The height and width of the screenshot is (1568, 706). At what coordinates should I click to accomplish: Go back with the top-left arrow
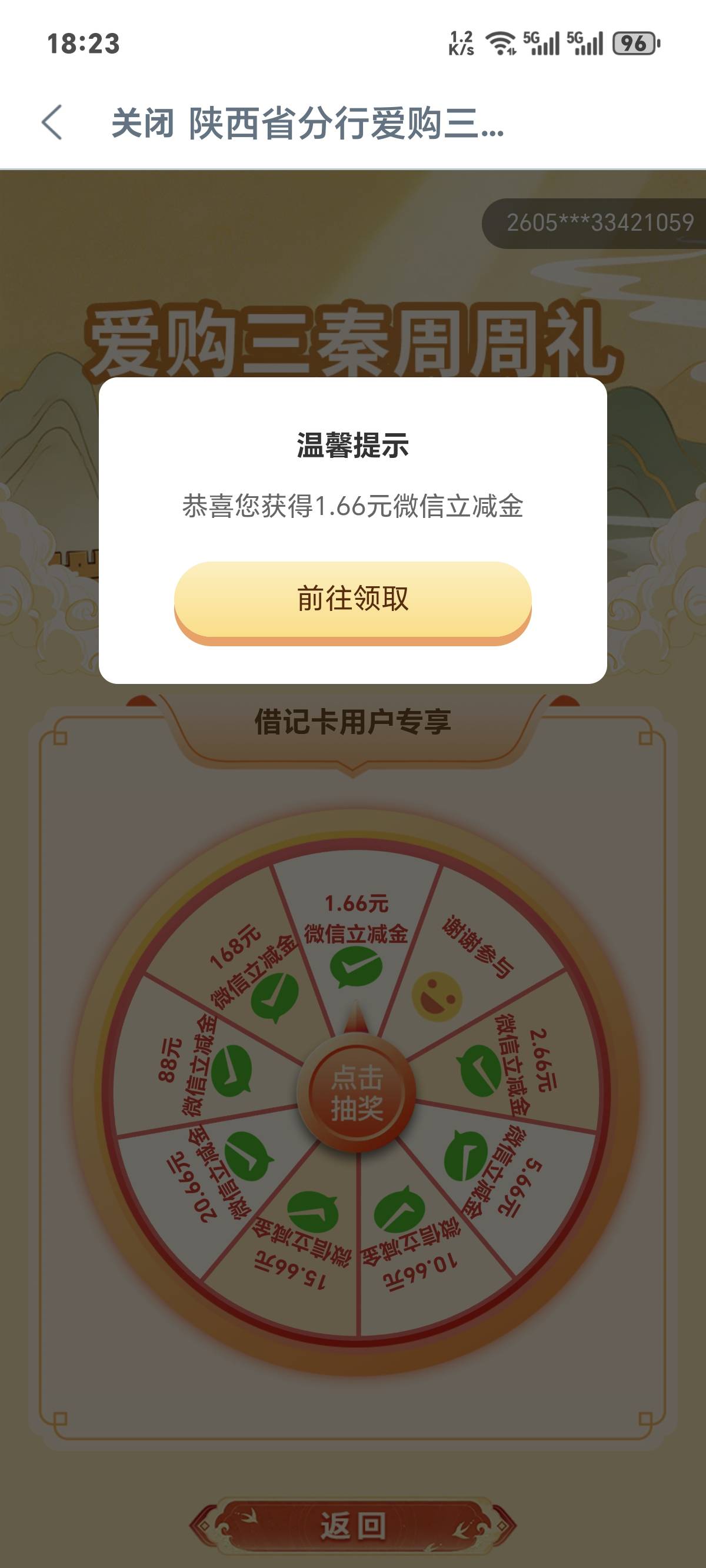click(52, 122)
